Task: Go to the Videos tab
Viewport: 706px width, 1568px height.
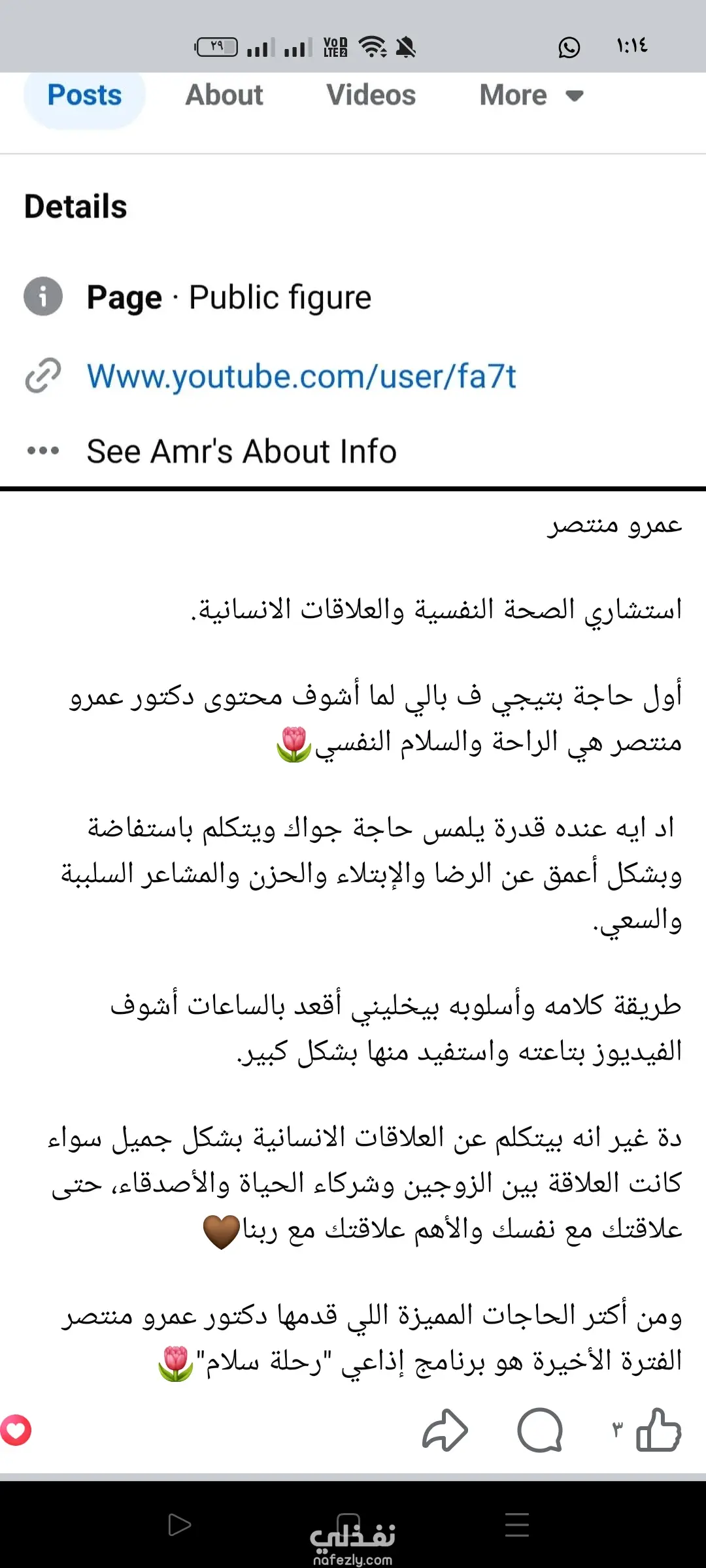Action: pos(371,95)
